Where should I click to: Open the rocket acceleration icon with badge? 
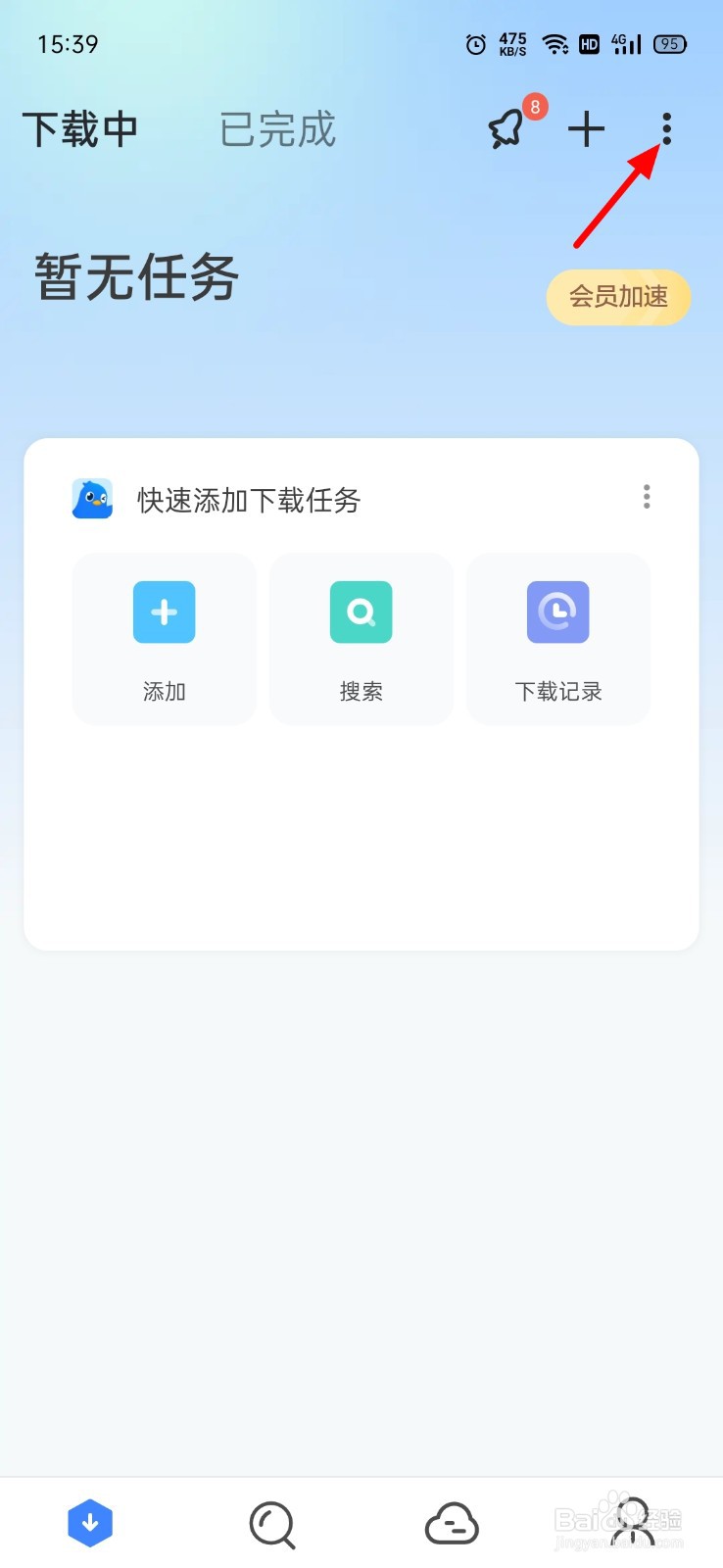click(509, 127)
